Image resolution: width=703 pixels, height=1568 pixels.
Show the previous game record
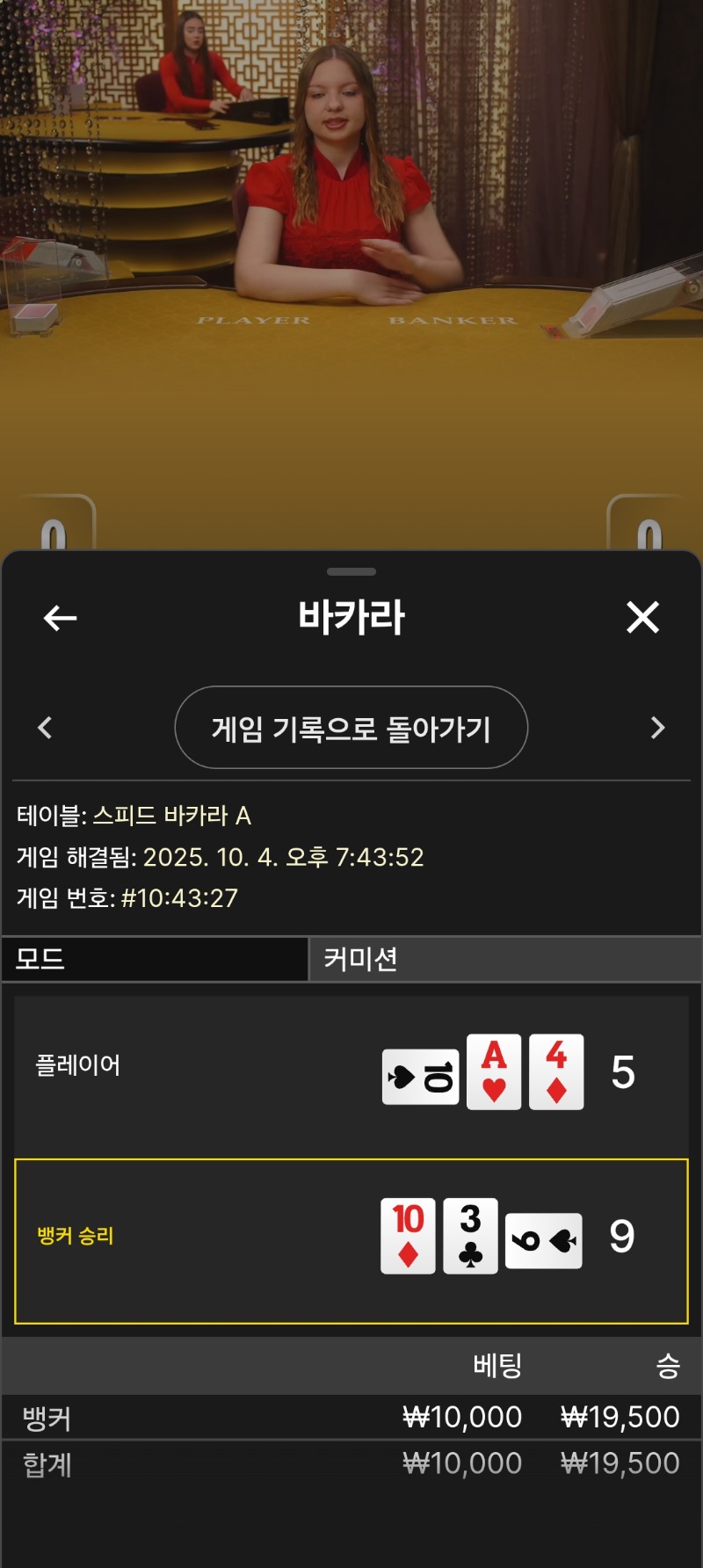[45, 728]
